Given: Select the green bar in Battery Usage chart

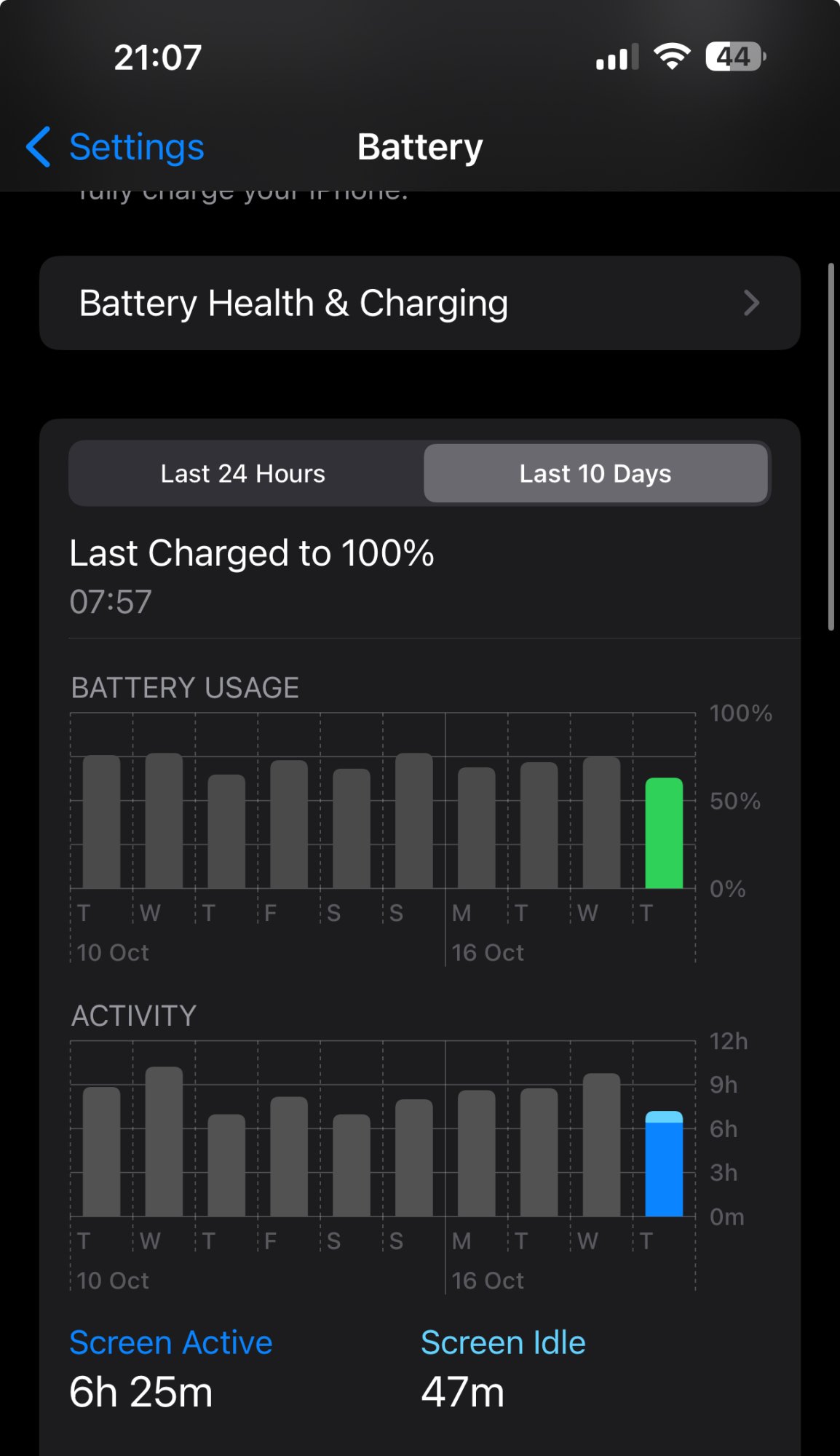Looking at the screenshot, I should point(664,834).
